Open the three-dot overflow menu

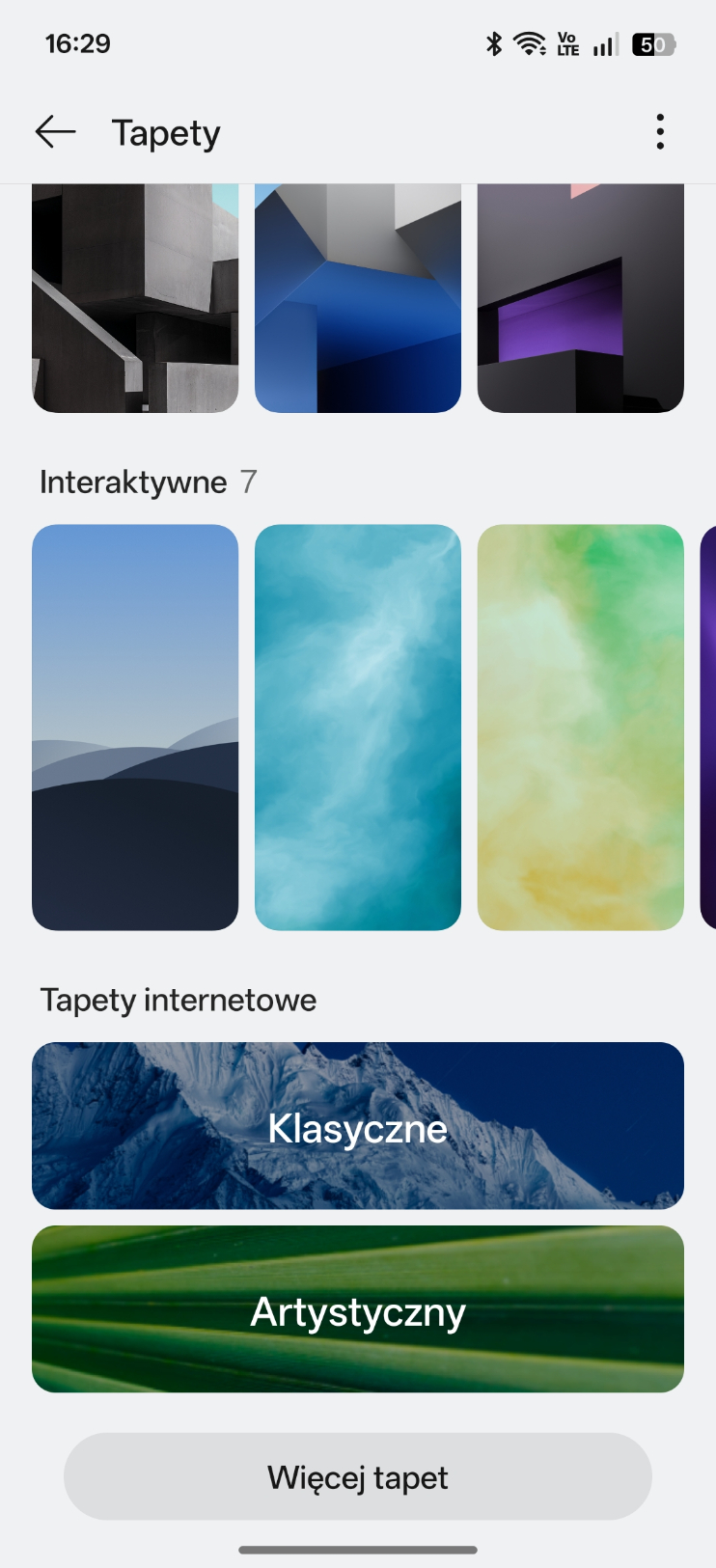click(x=660, y=132)
